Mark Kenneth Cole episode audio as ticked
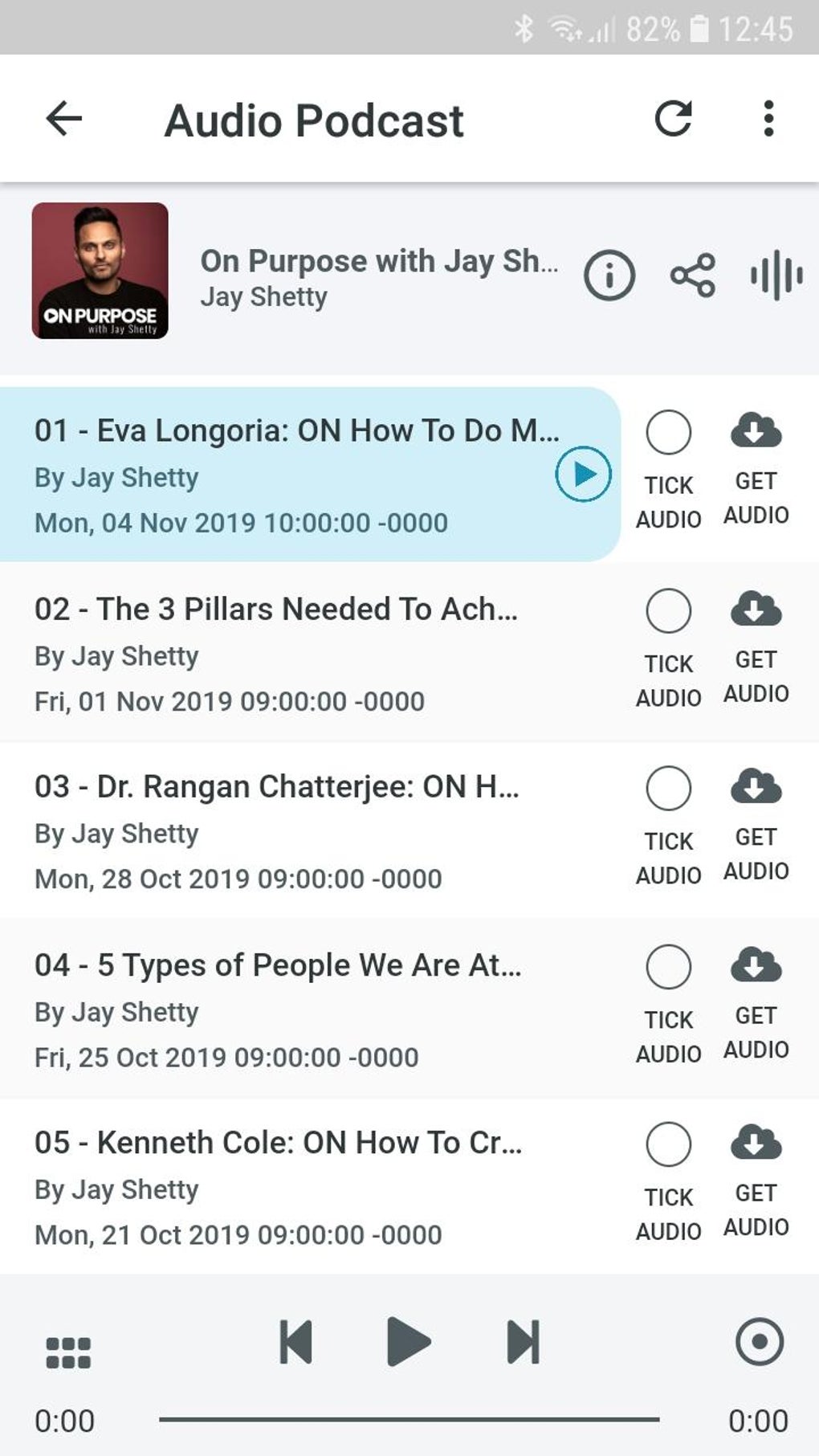 tap(668, 1144)
